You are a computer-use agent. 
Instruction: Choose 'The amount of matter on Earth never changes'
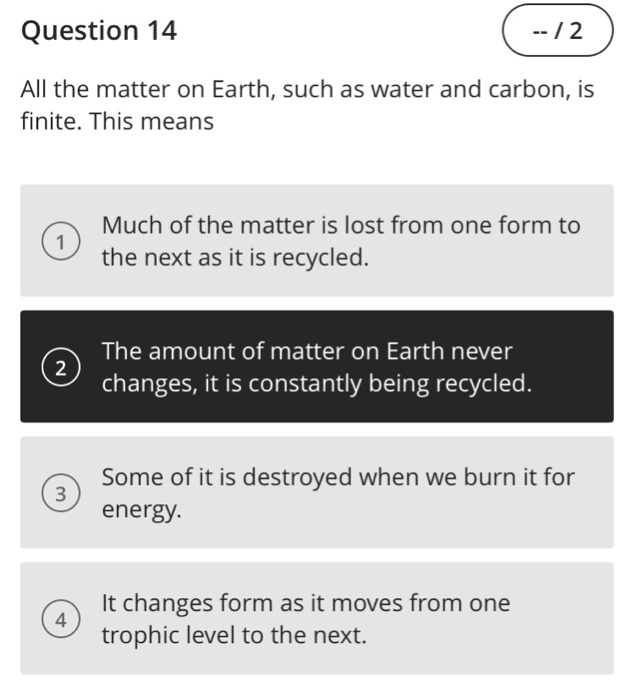316,367
